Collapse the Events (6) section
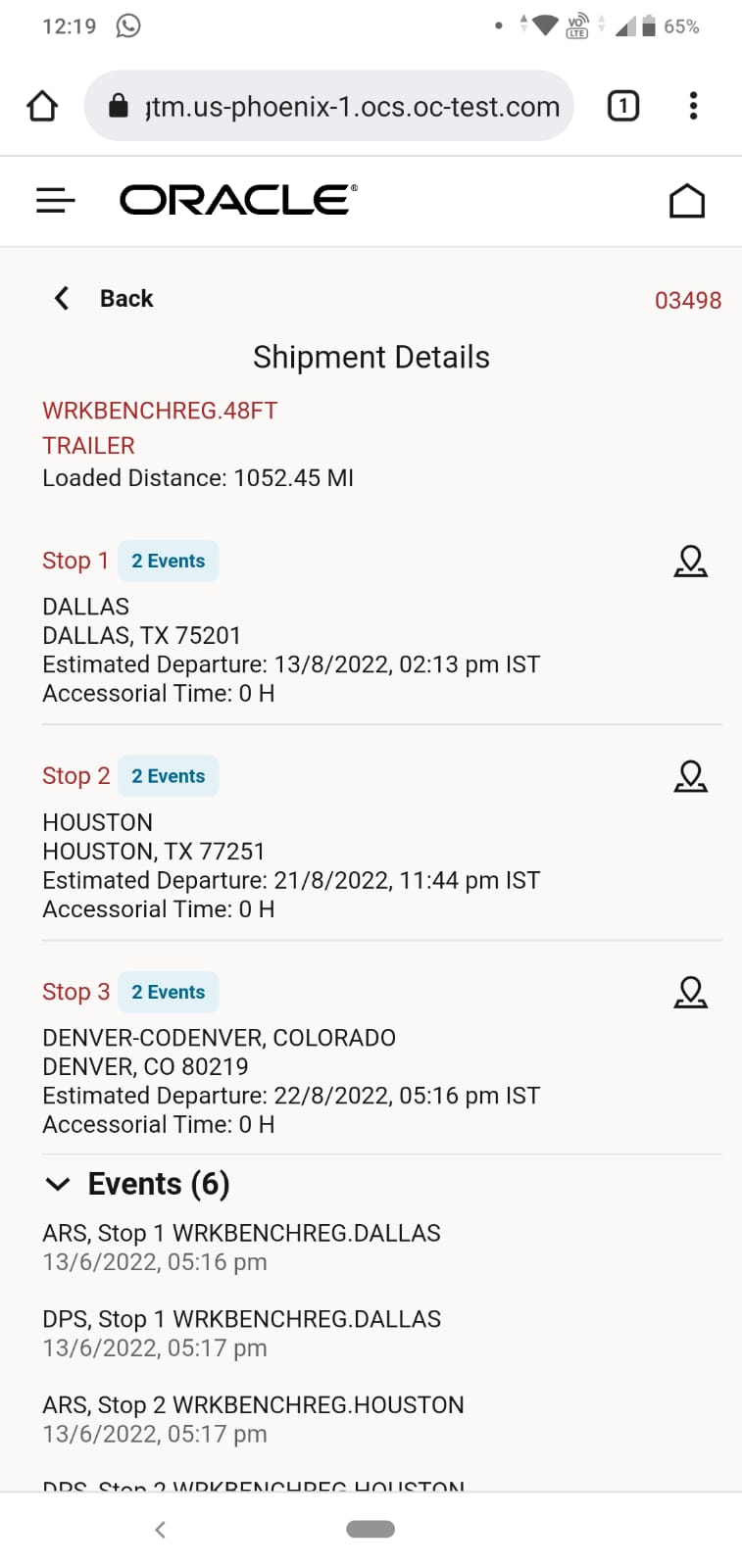The height and width of the screenshot is (1568, 742). tap(58, 1184)
